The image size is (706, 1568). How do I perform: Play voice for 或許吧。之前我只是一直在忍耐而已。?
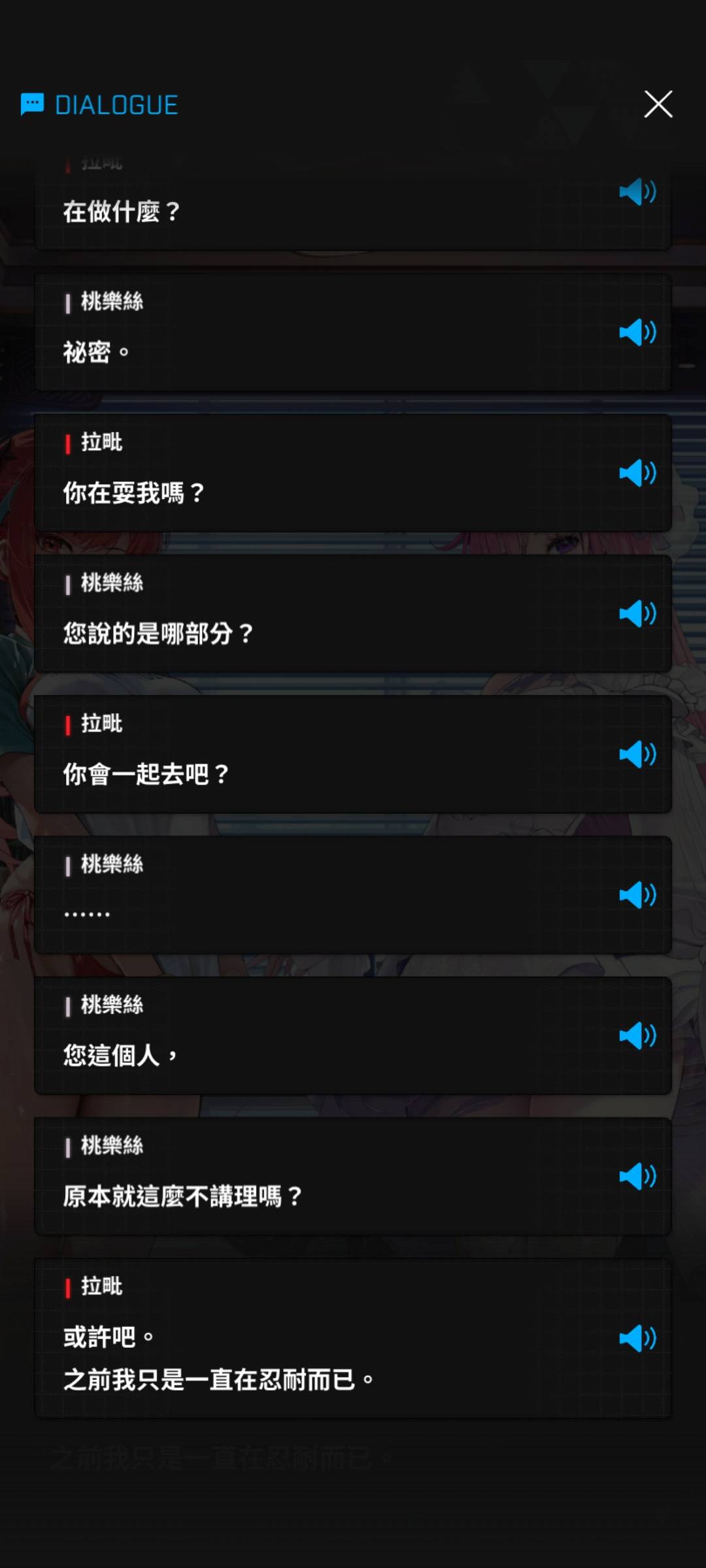[x=637, y=1338]
